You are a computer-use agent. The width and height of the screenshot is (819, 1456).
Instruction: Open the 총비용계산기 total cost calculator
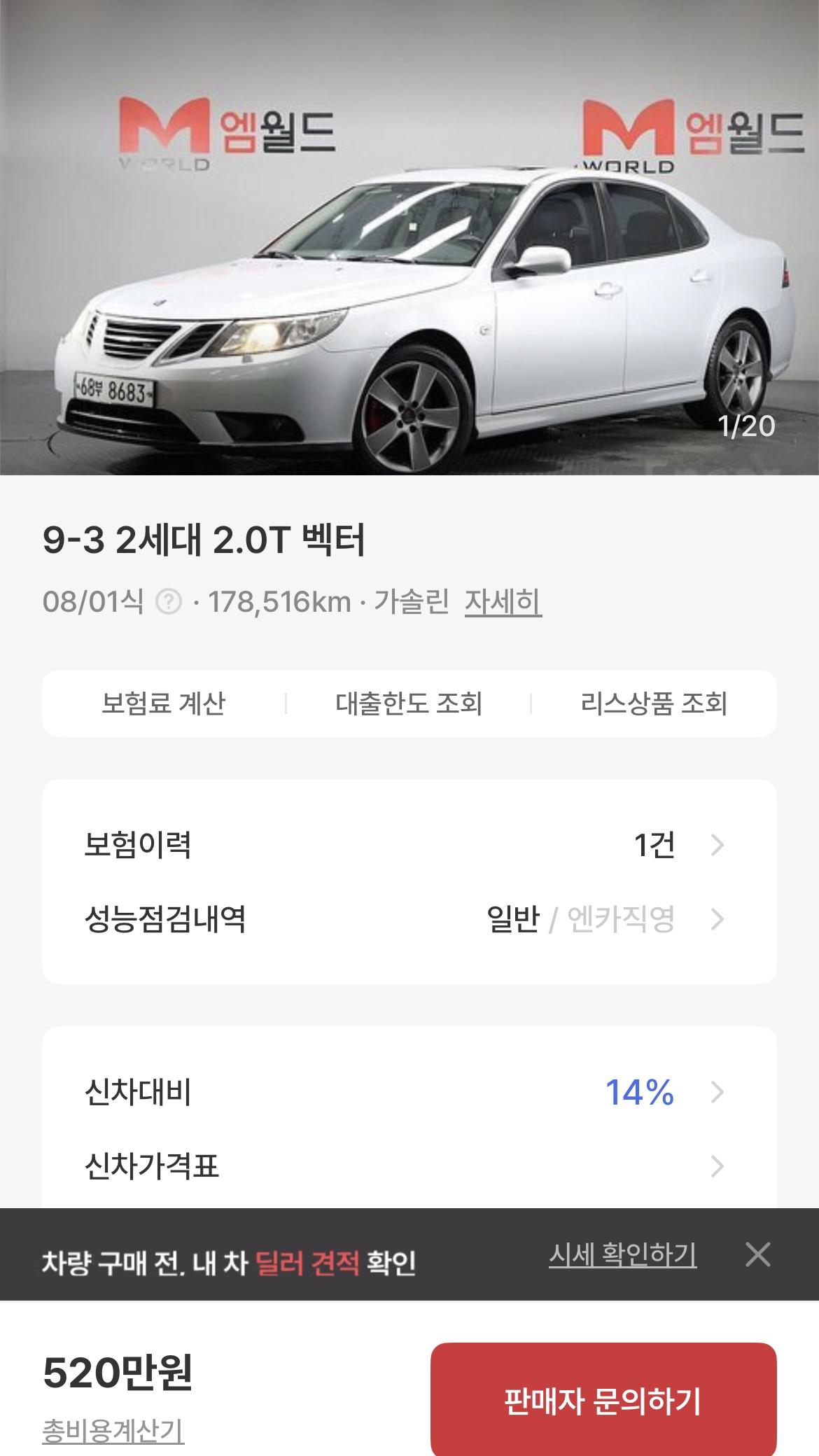(113, 1431)
